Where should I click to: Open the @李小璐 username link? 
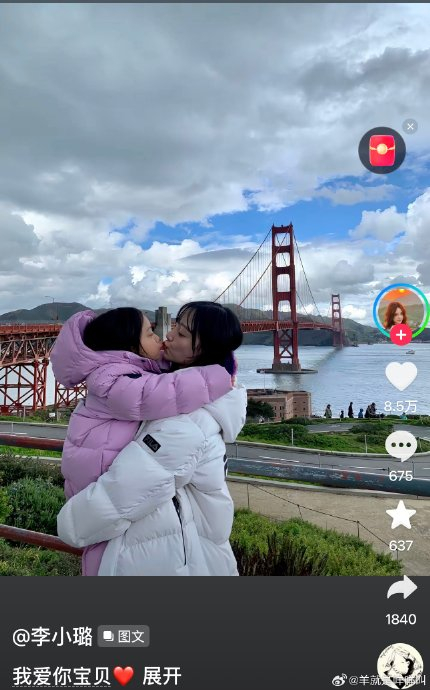[x=53, y=636]
